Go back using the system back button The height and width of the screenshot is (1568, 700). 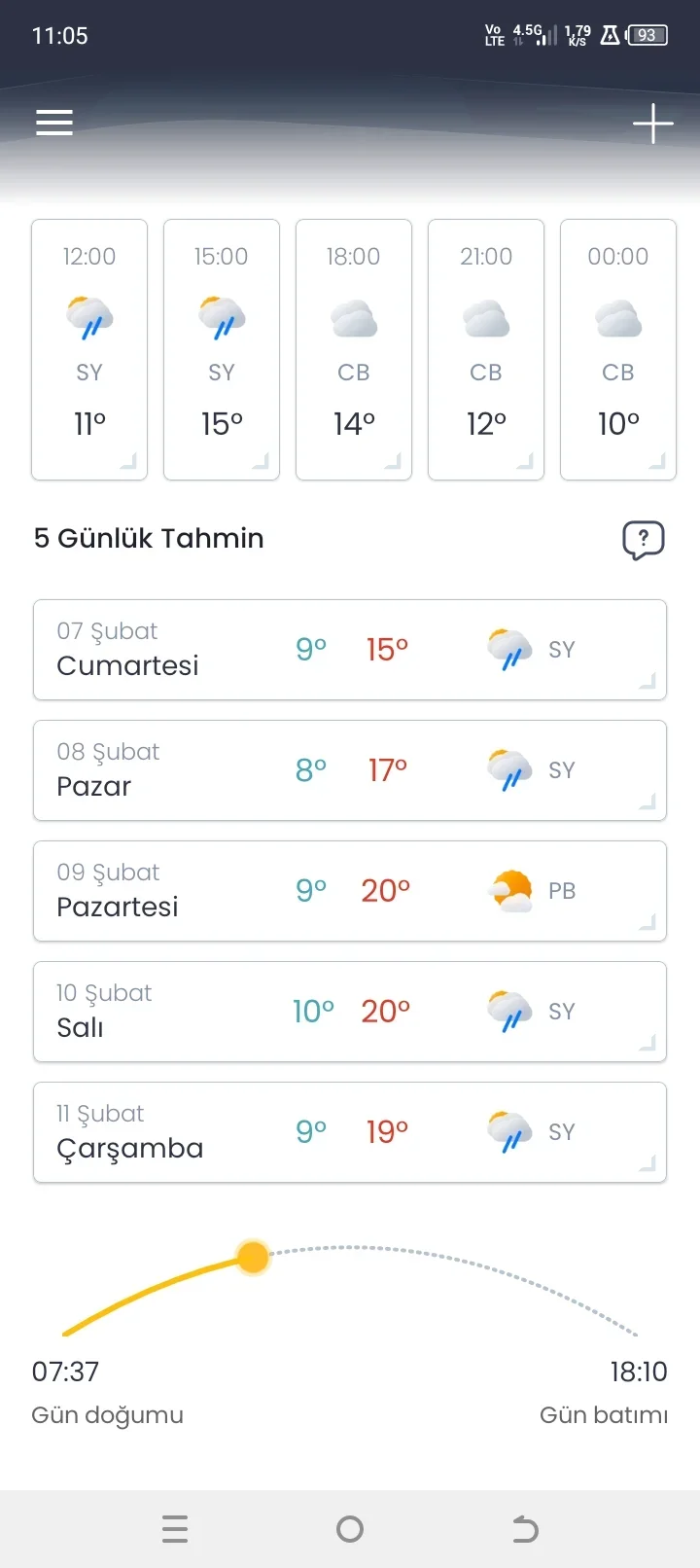[x=525, y=1529]
